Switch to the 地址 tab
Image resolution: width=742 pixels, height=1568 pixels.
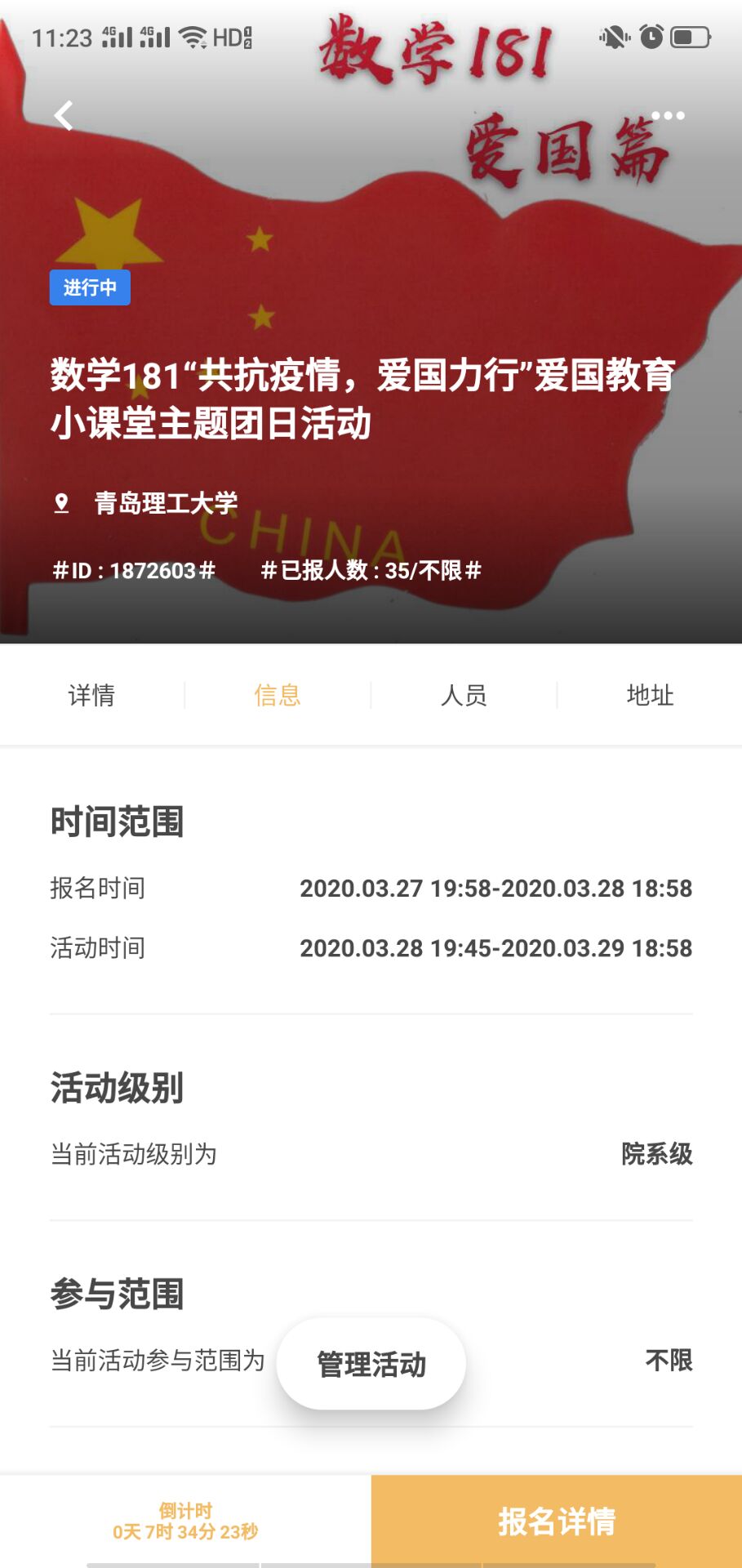pos(650,696)
